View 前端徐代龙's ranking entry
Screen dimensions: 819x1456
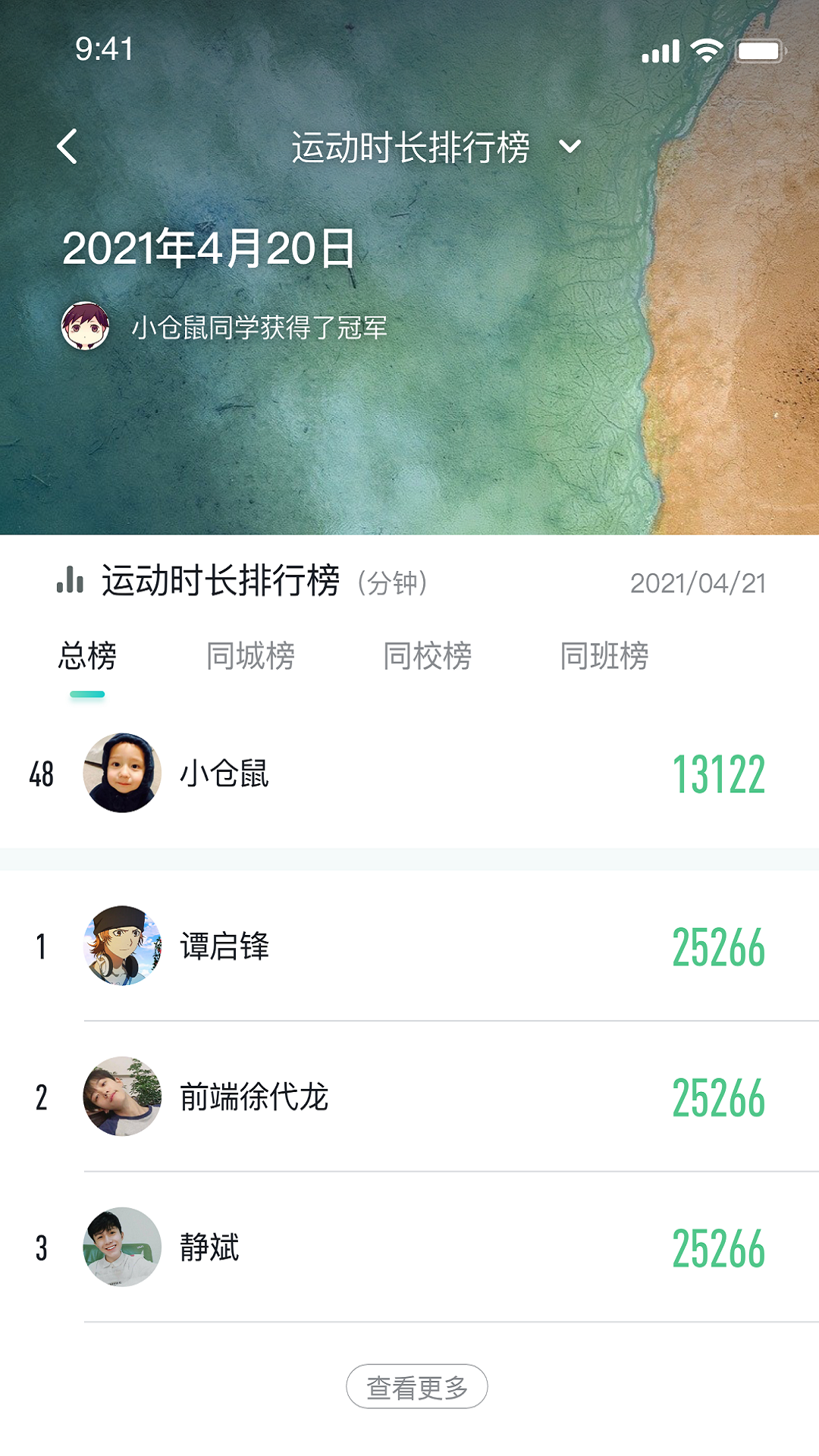[x=409, y=1097]
